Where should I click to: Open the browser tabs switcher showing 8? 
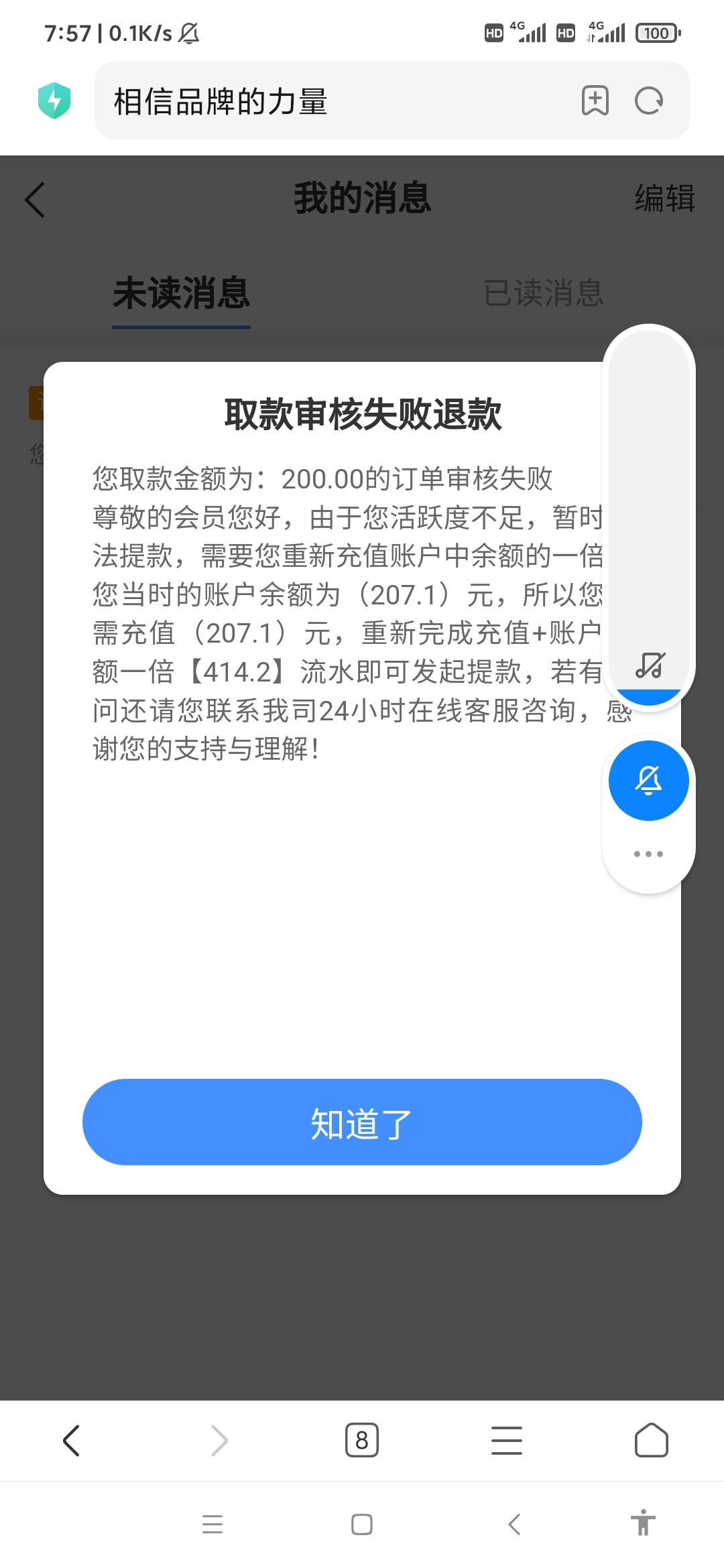[x=362, y=1440]
